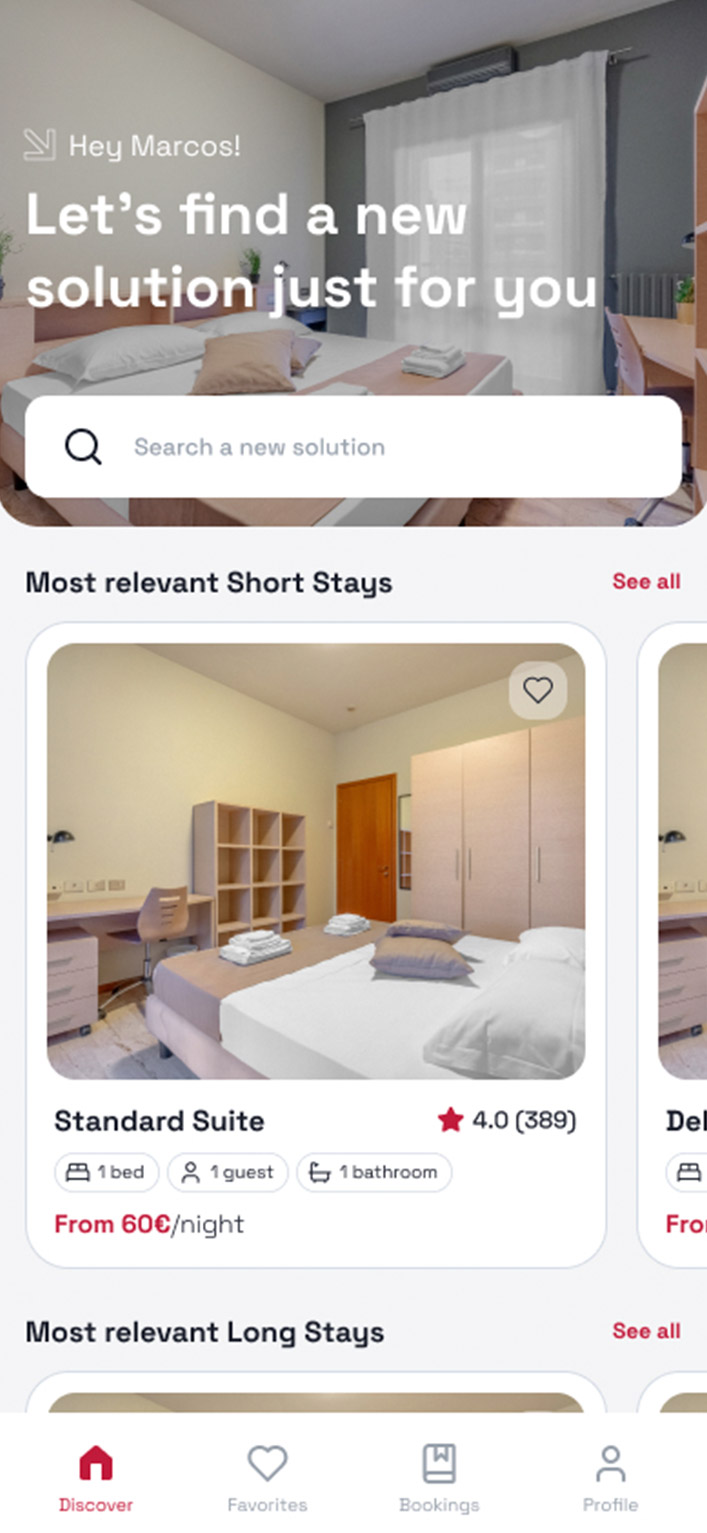Image resolution: width=707 pixels, height=1533 pixels.
Task: Tap the Search a new solution field
Action: 353,447
